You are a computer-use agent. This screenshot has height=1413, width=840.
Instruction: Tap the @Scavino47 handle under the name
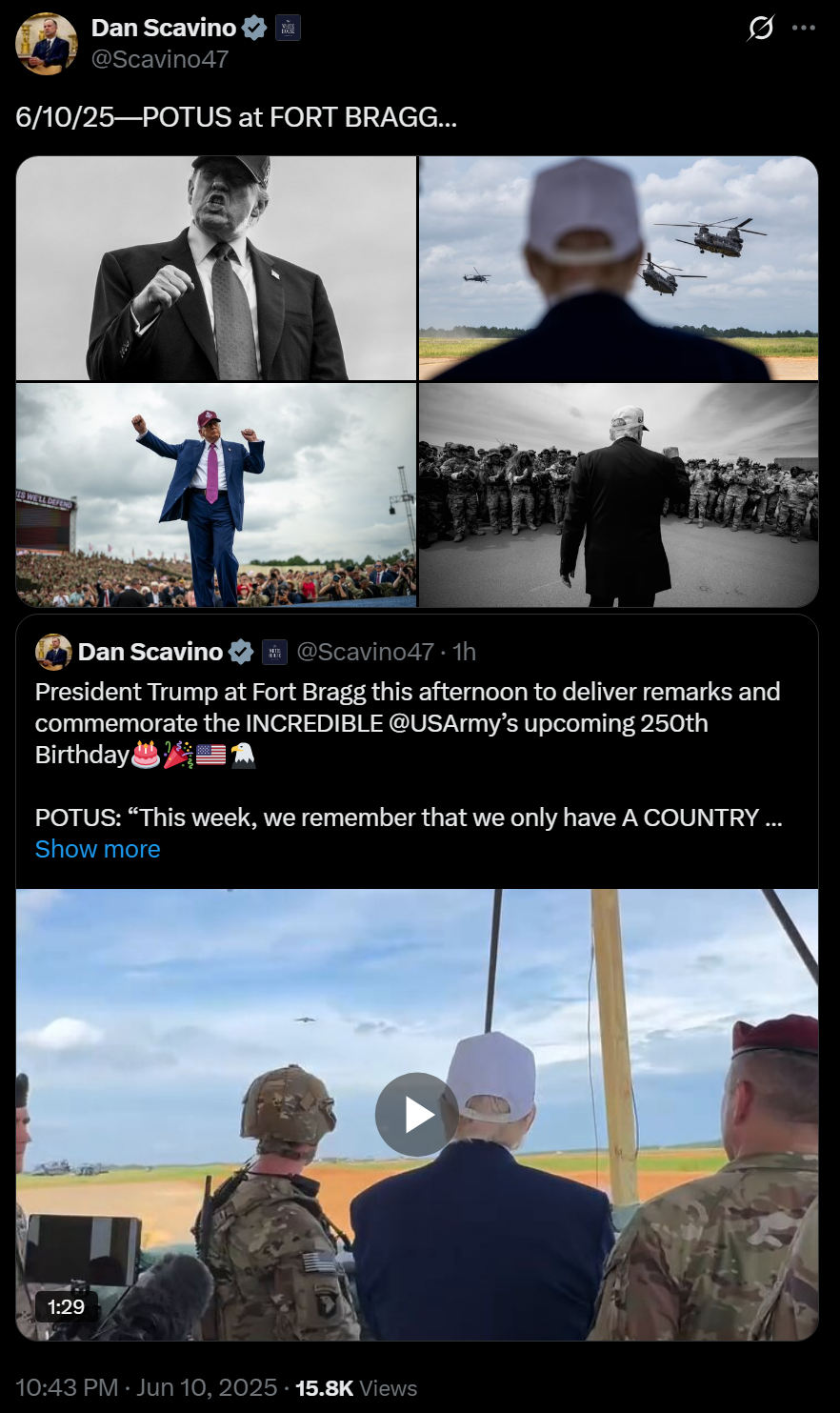(x=160, y=59)
